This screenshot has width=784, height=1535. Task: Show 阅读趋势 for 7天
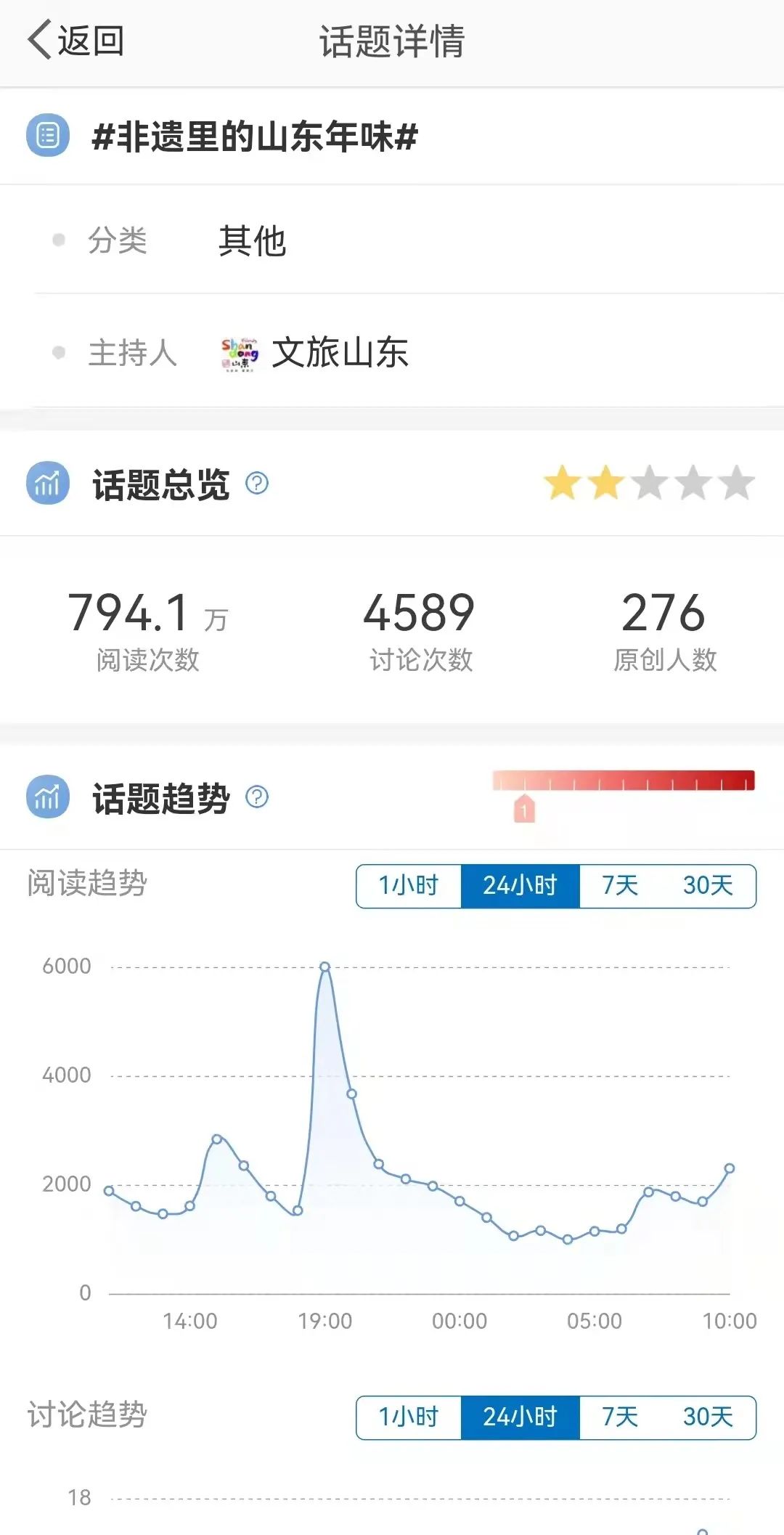(620, 886)
